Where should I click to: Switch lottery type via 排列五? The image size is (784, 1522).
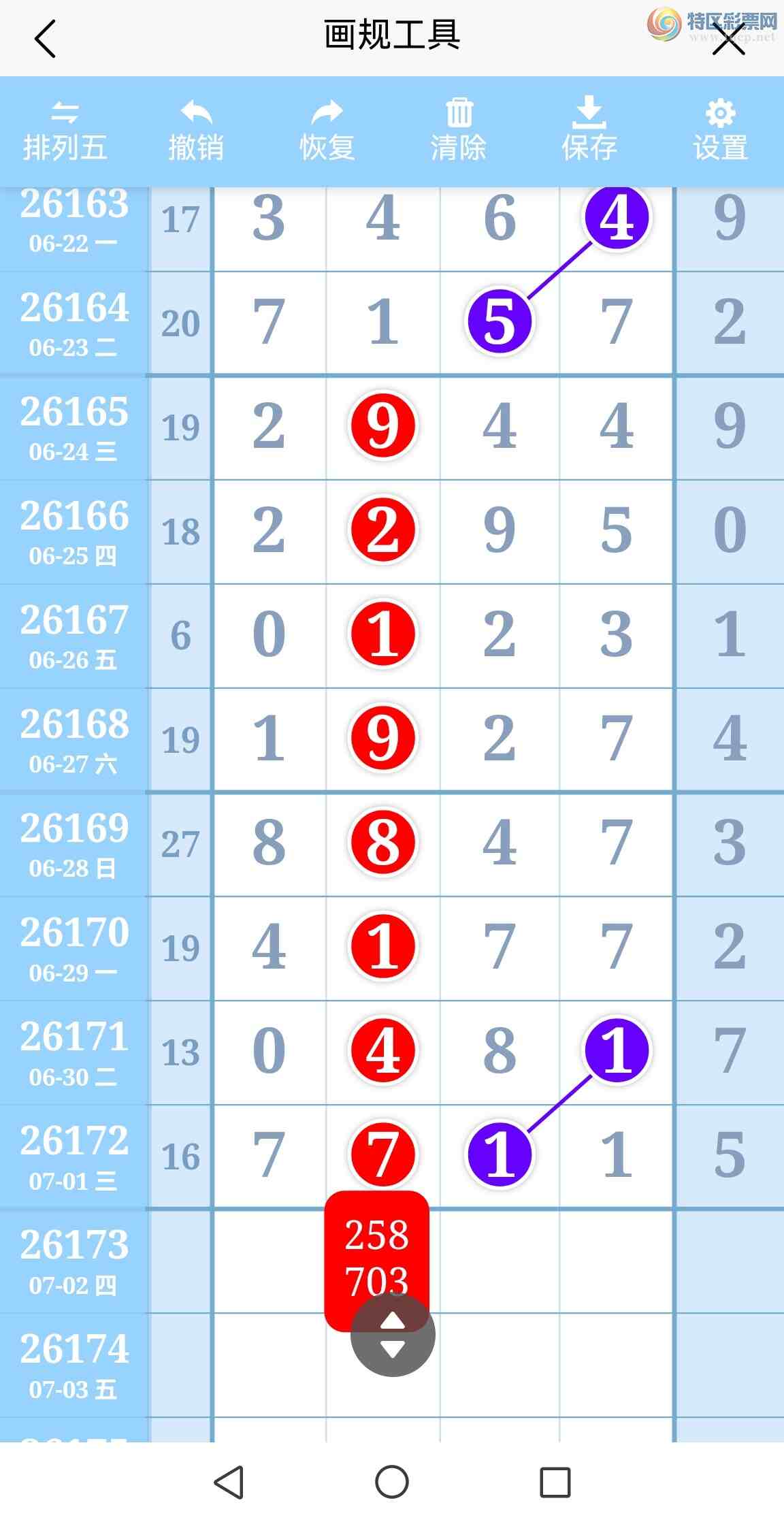[x=65, y=131]
